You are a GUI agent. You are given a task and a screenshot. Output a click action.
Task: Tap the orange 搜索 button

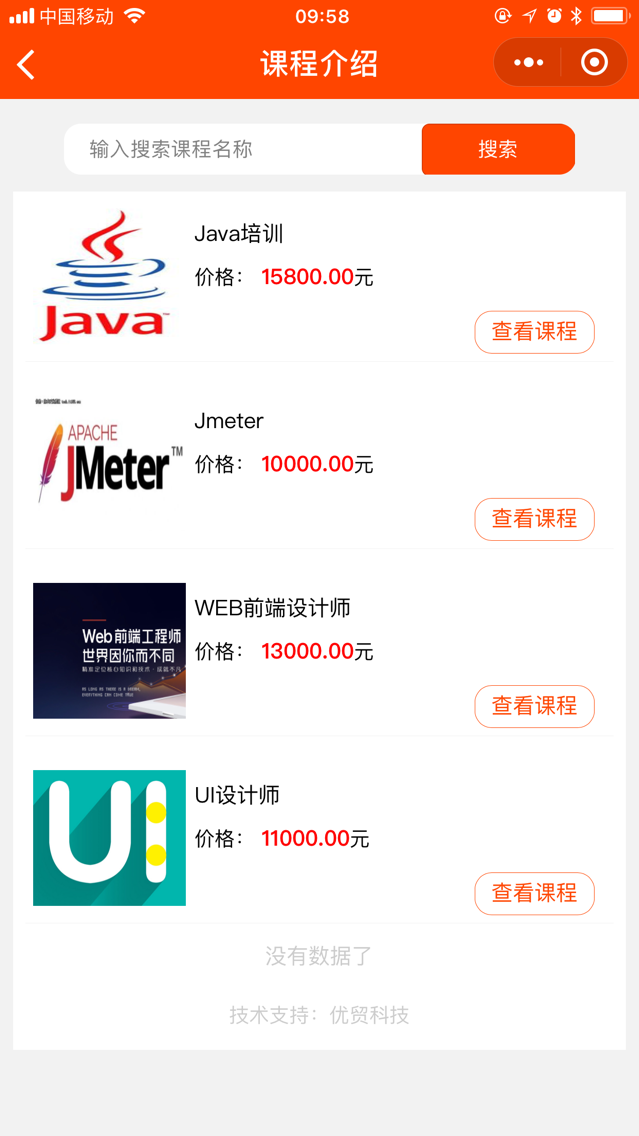tap(498, 150)
